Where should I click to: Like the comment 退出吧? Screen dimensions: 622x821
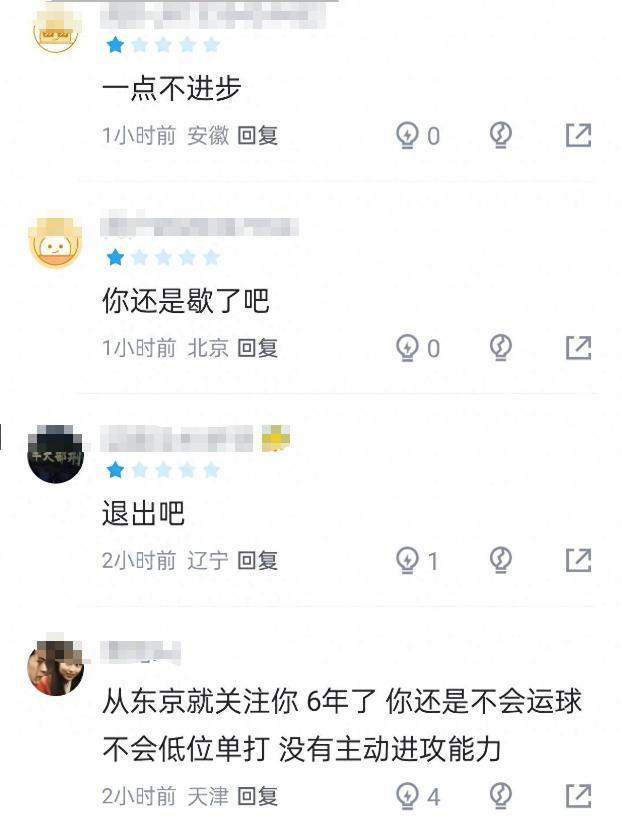tap(407, 560)
